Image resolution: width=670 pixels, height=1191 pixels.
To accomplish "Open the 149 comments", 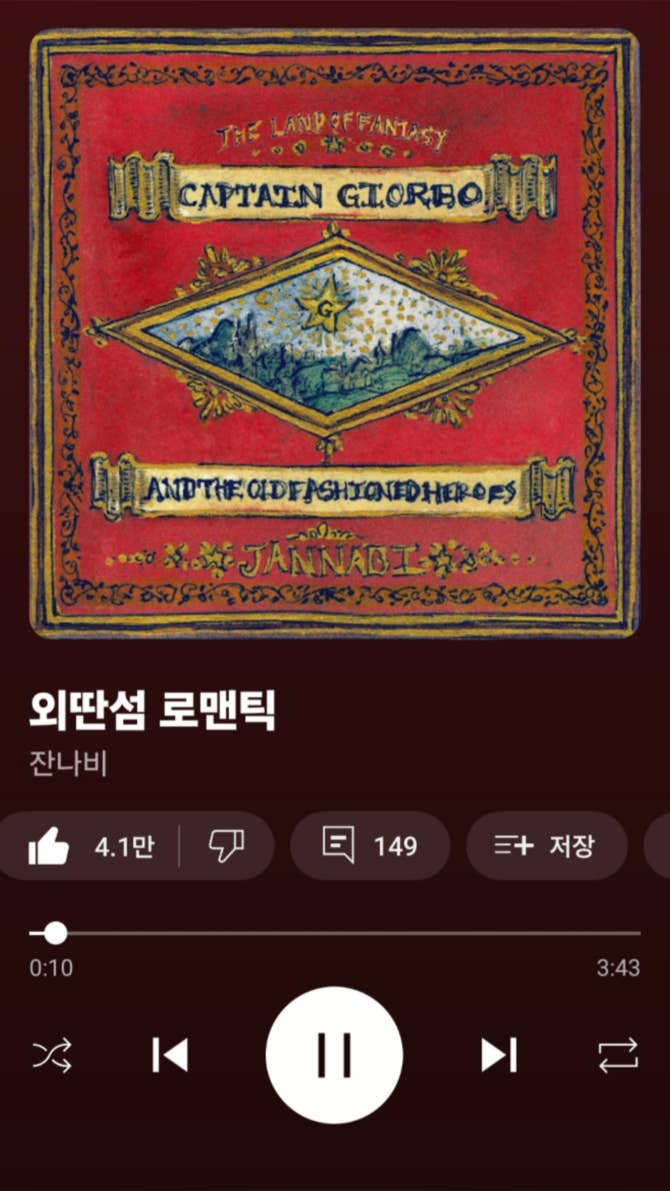I will click(x=369, y=847).
